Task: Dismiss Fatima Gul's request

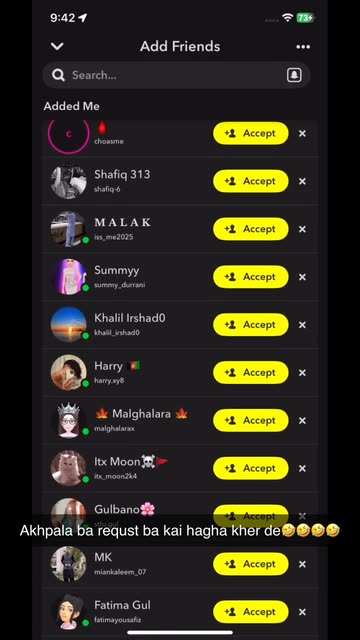Action: click(x=302, y=612)
